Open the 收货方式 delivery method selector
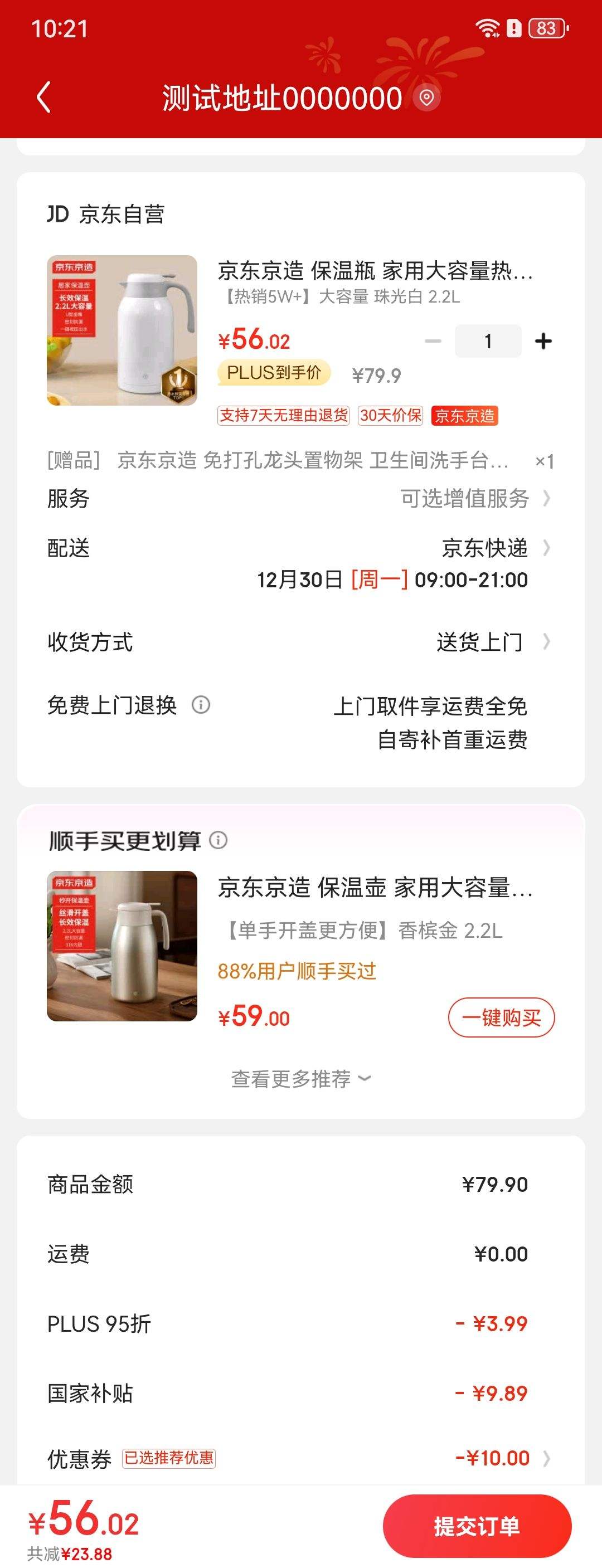Image resolution: width=602 pixels, height=1568 pixels. click(482, 642)
